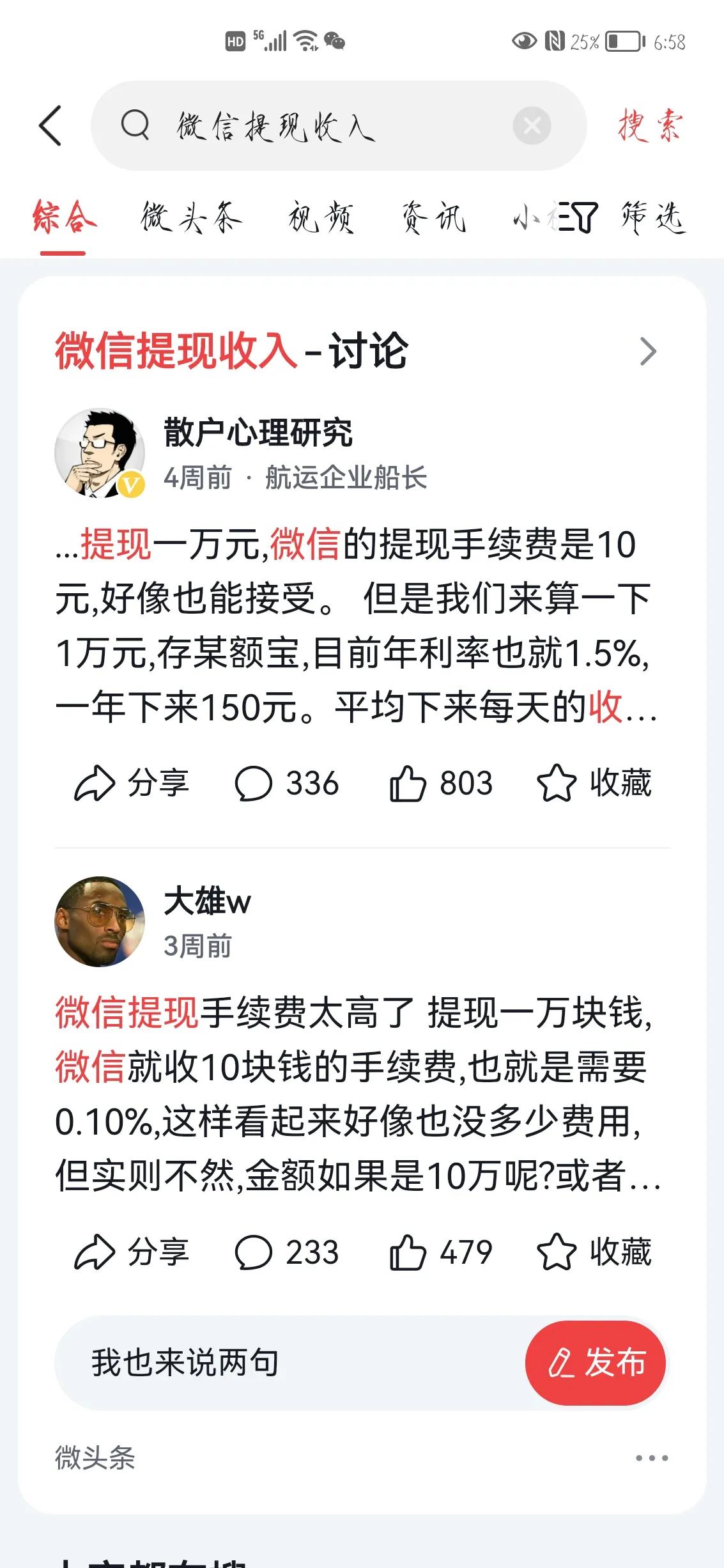Open 大雄w's post about 手续费太高
The image size is (724, 1568).
(355, 1095)
